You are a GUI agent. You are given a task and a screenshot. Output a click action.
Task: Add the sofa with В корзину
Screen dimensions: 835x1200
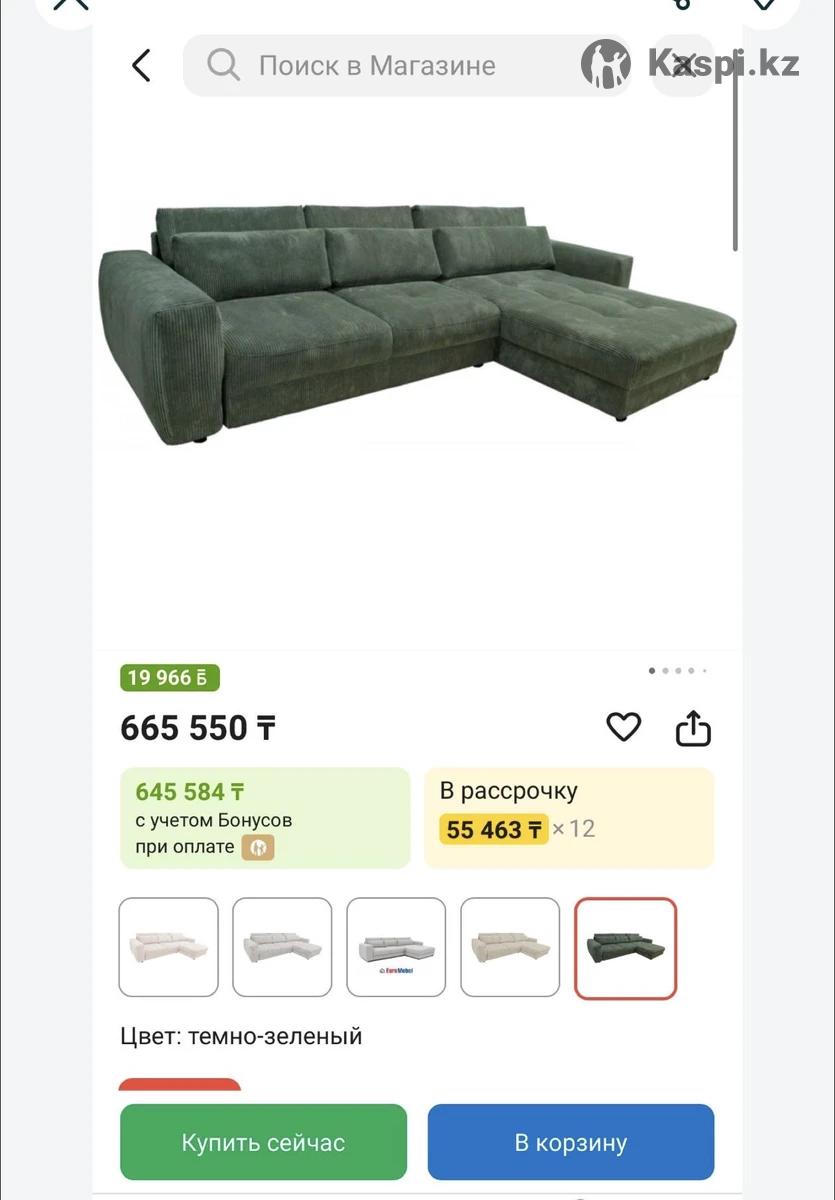click(x=571, y=1142)
